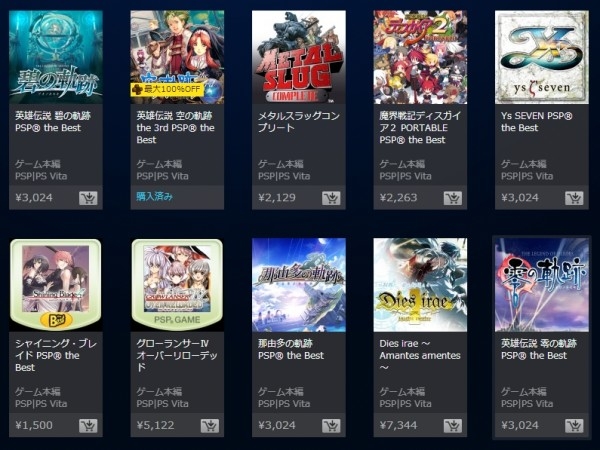Add メタルスラッグコンプリート to cart
This screenshot has height=450, width=600.
coord(331,198)
